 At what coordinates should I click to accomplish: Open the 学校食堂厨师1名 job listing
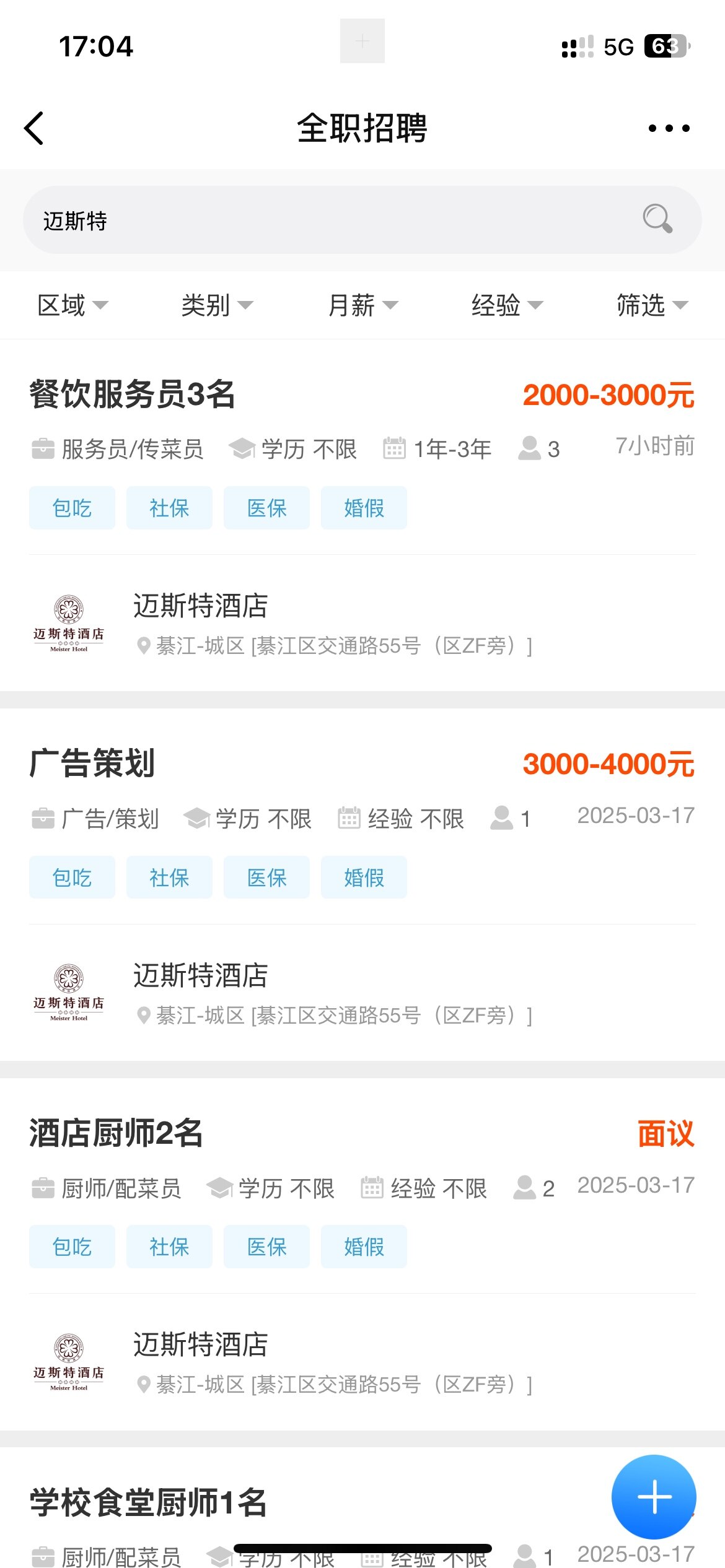148,1502
